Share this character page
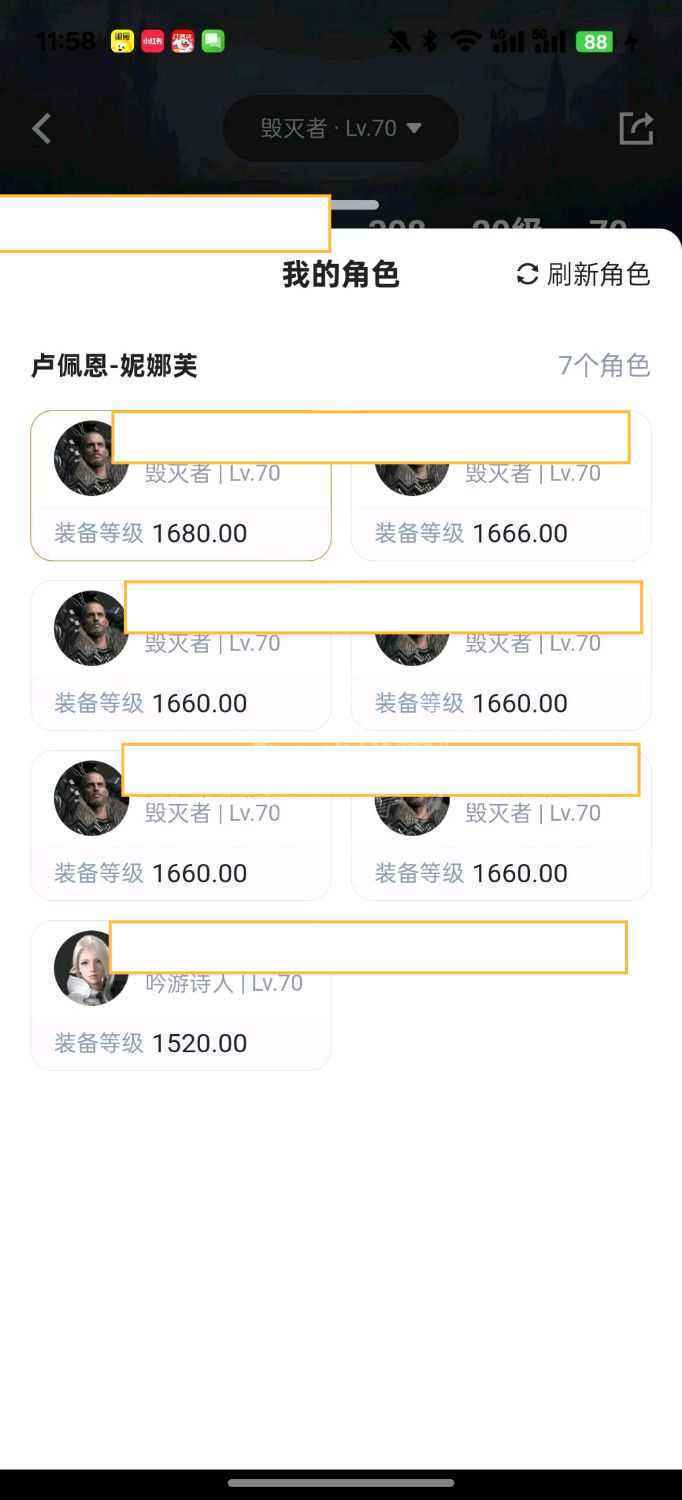Screen dimensions: 682x1500 (636, 128)
